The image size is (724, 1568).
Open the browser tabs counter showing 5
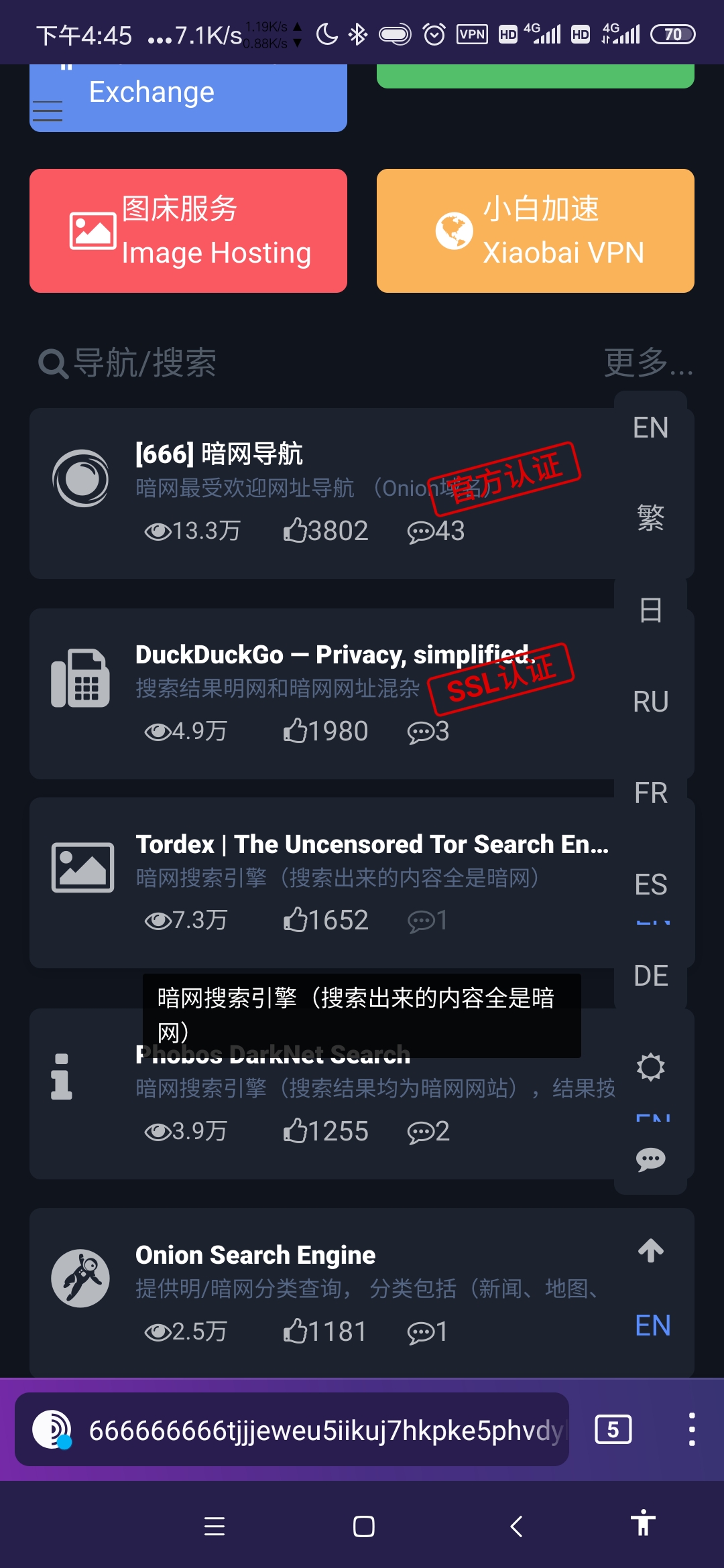click(x=613, y=1429)
